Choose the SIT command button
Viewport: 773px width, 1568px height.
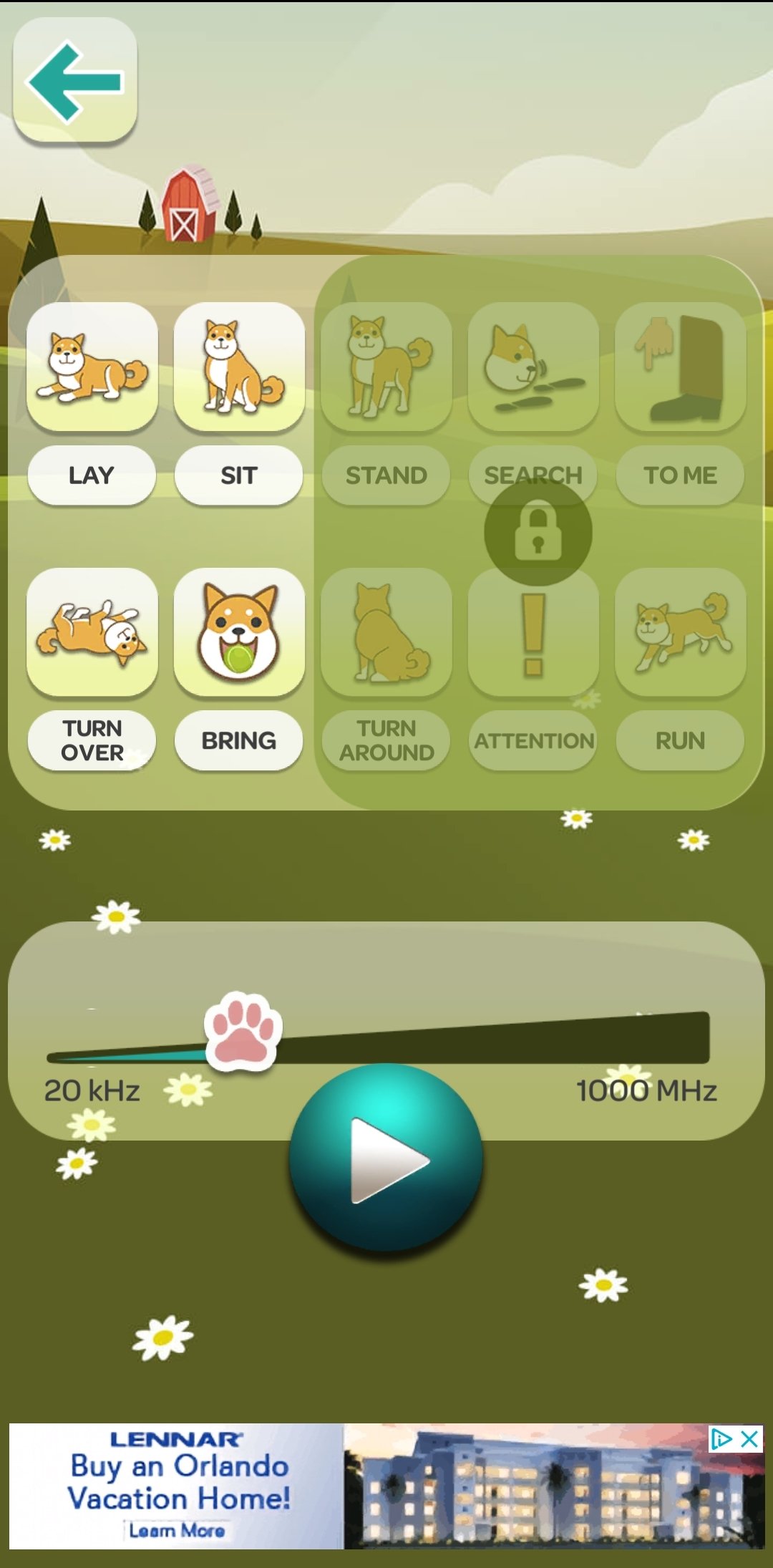coord(239,475)
